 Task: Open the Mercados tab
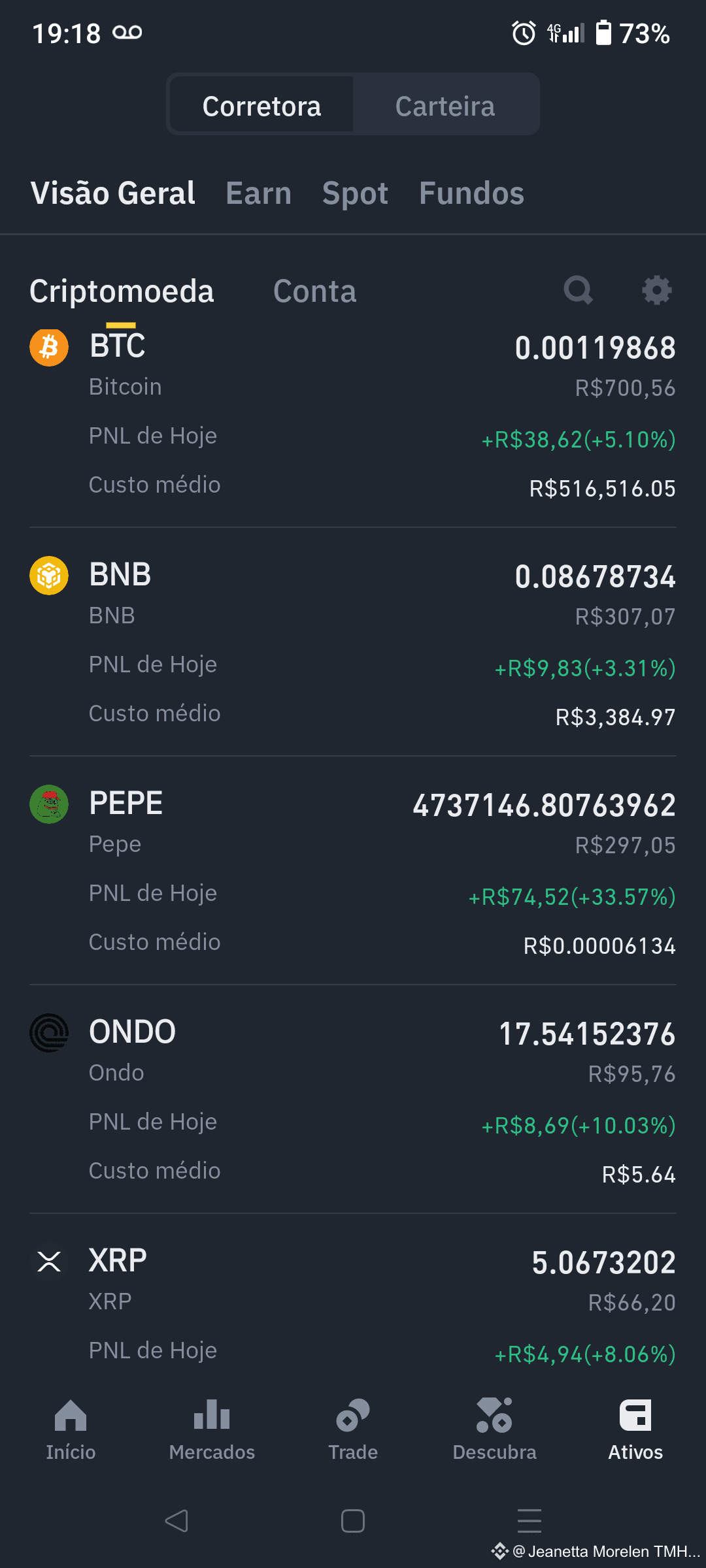(x=212, y=1429)
